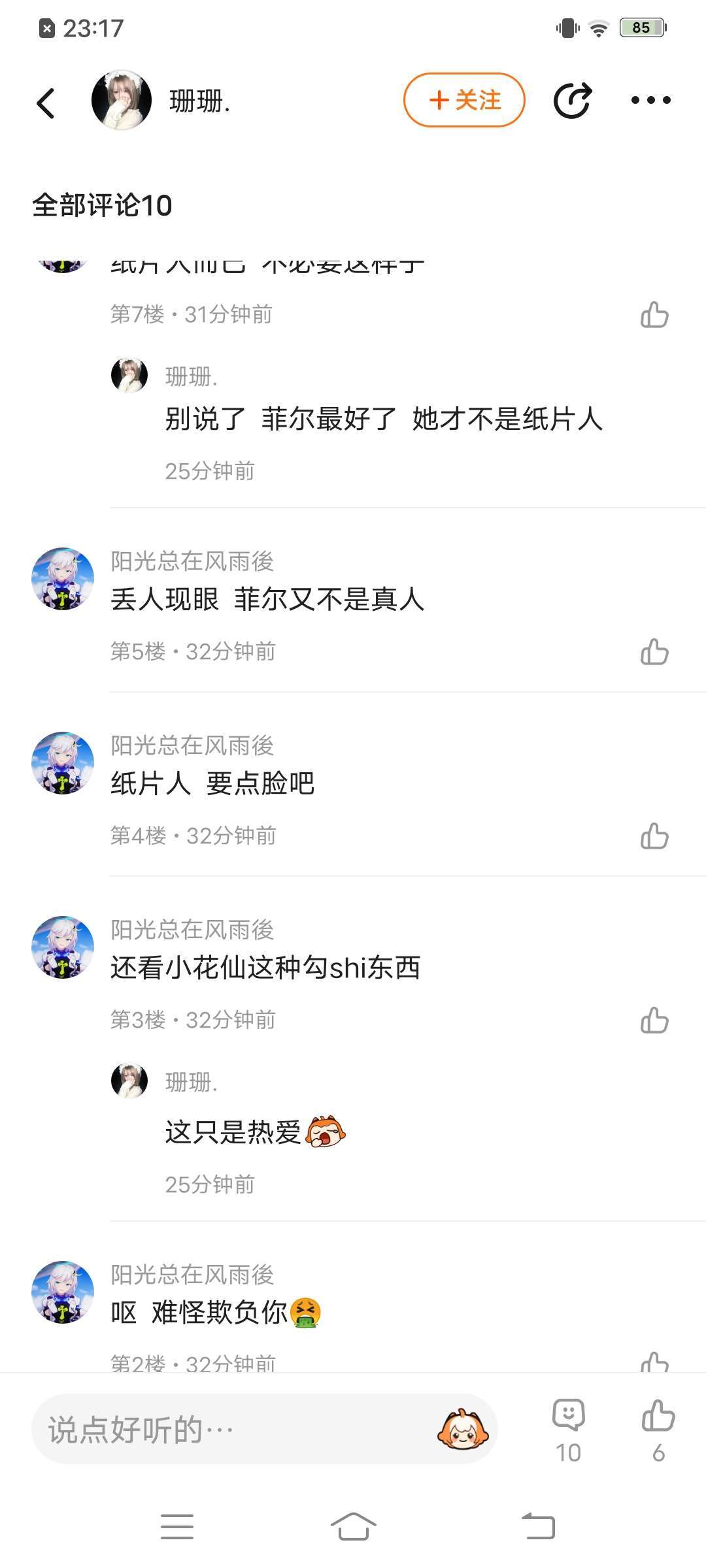
Task: Open reply 这只是热爱 from 珊珊
Action: click(x=233, y=1132)
